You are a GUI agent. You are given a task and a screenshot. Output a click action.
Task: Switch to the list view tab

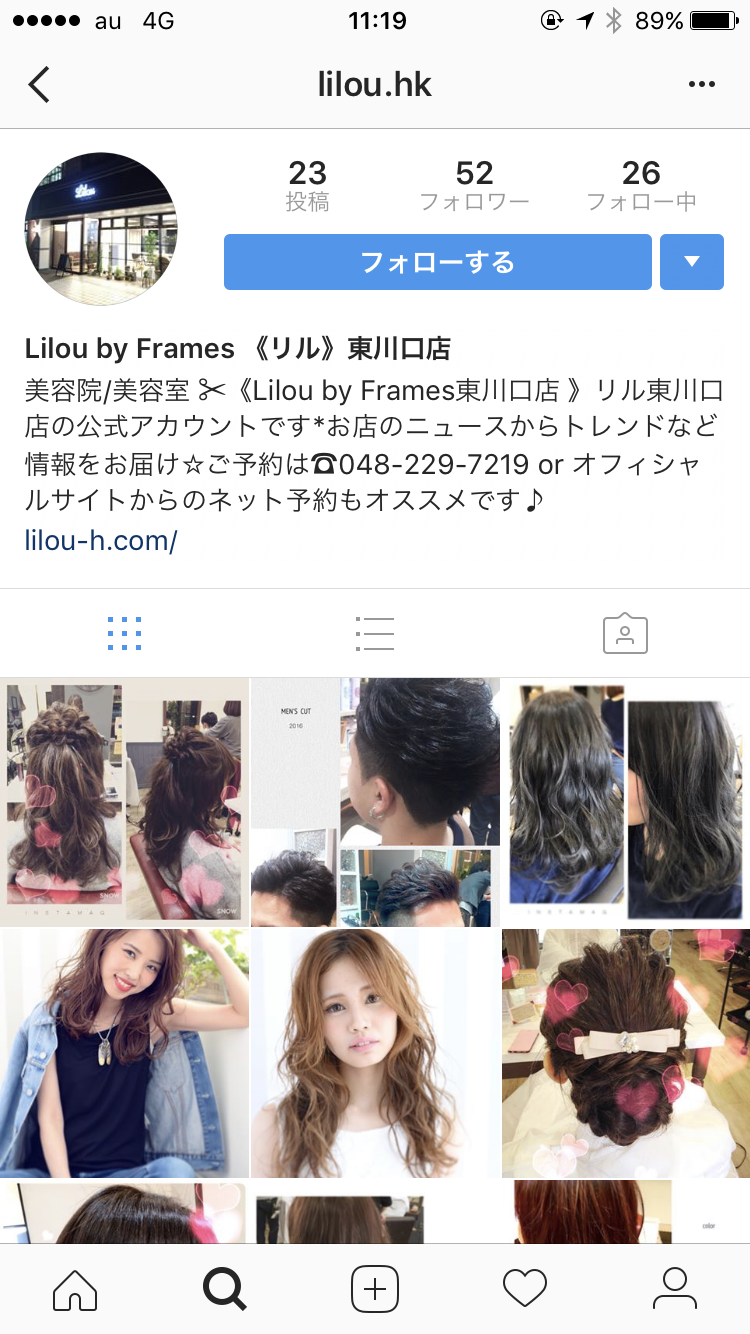[374, 634]
